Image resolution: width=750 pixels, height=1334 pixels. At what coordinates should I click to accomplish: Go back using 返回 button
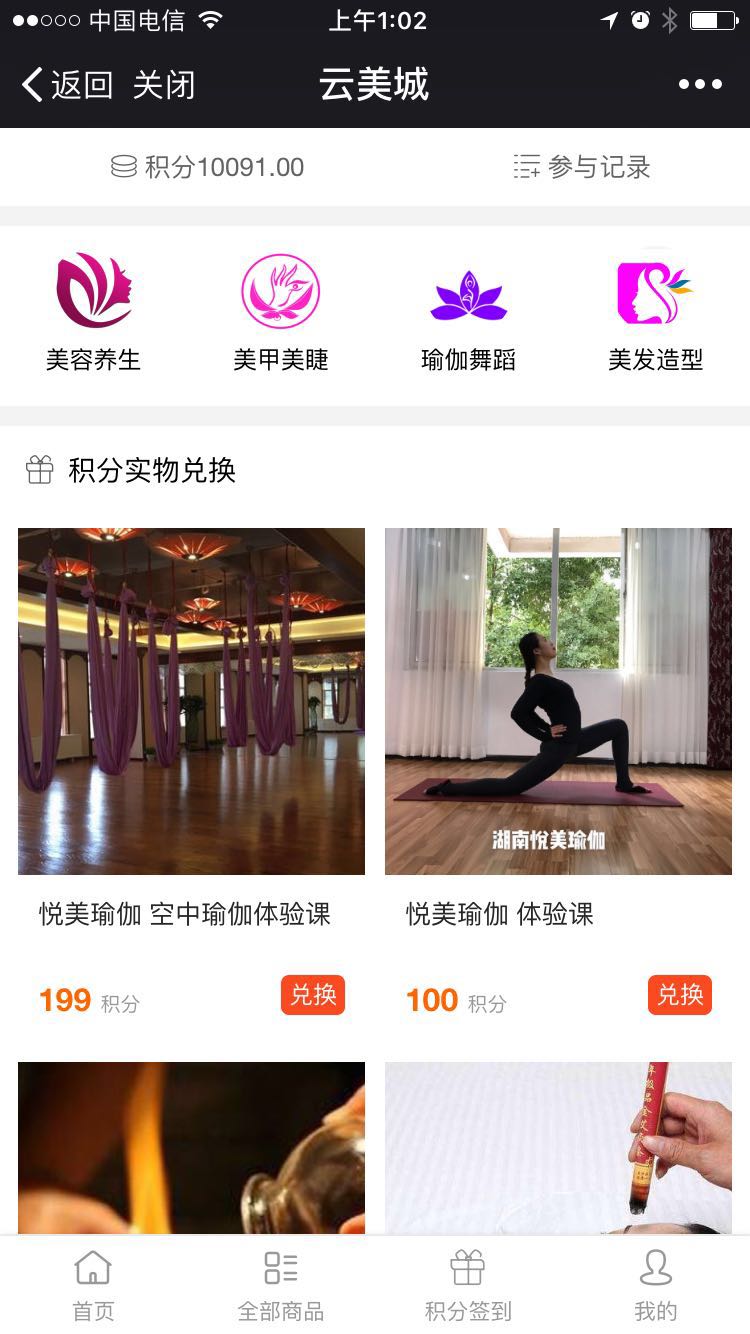(66, 85)
